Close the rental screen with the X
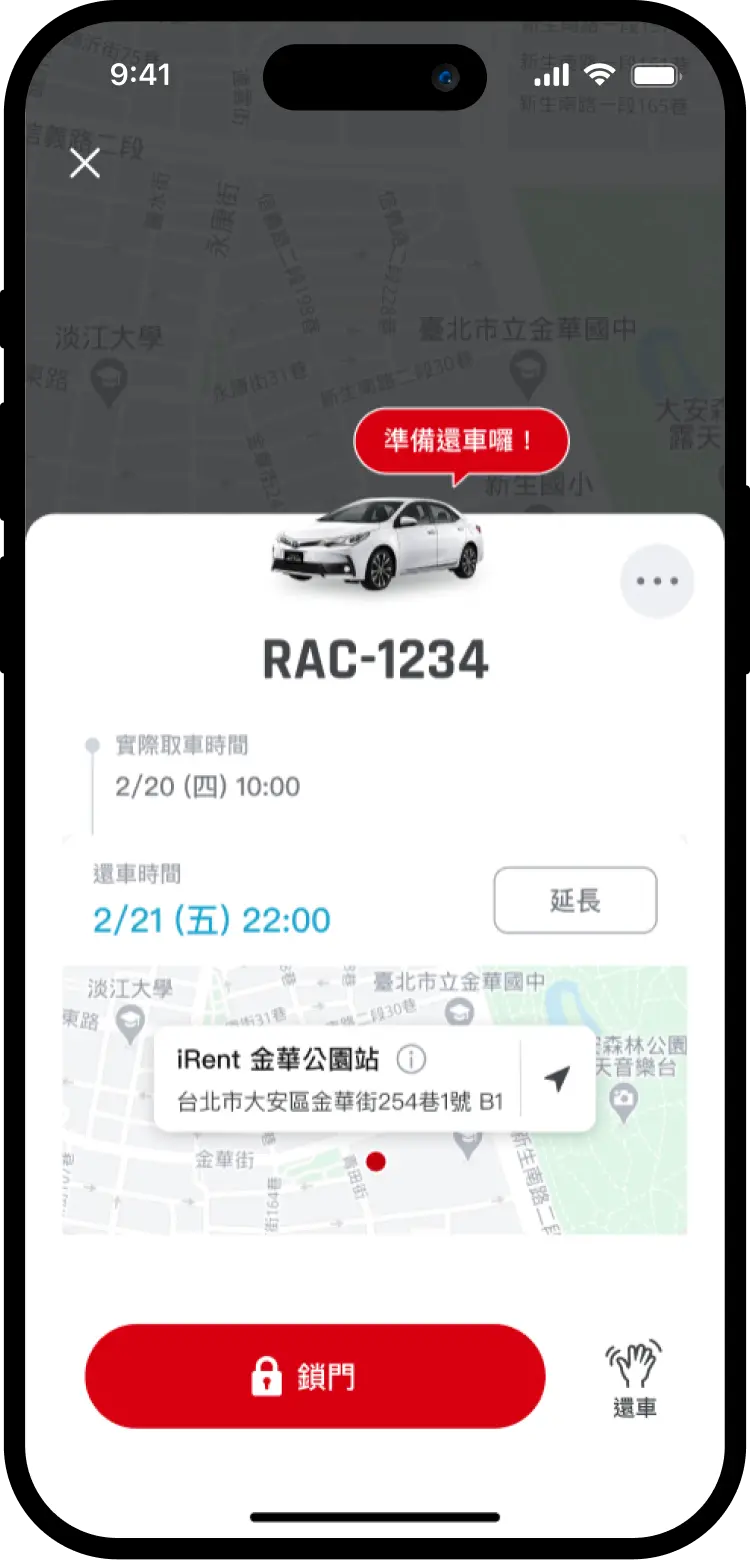Image resolution: width=750 pixels, height=1560 pixels. coord(85,163)
